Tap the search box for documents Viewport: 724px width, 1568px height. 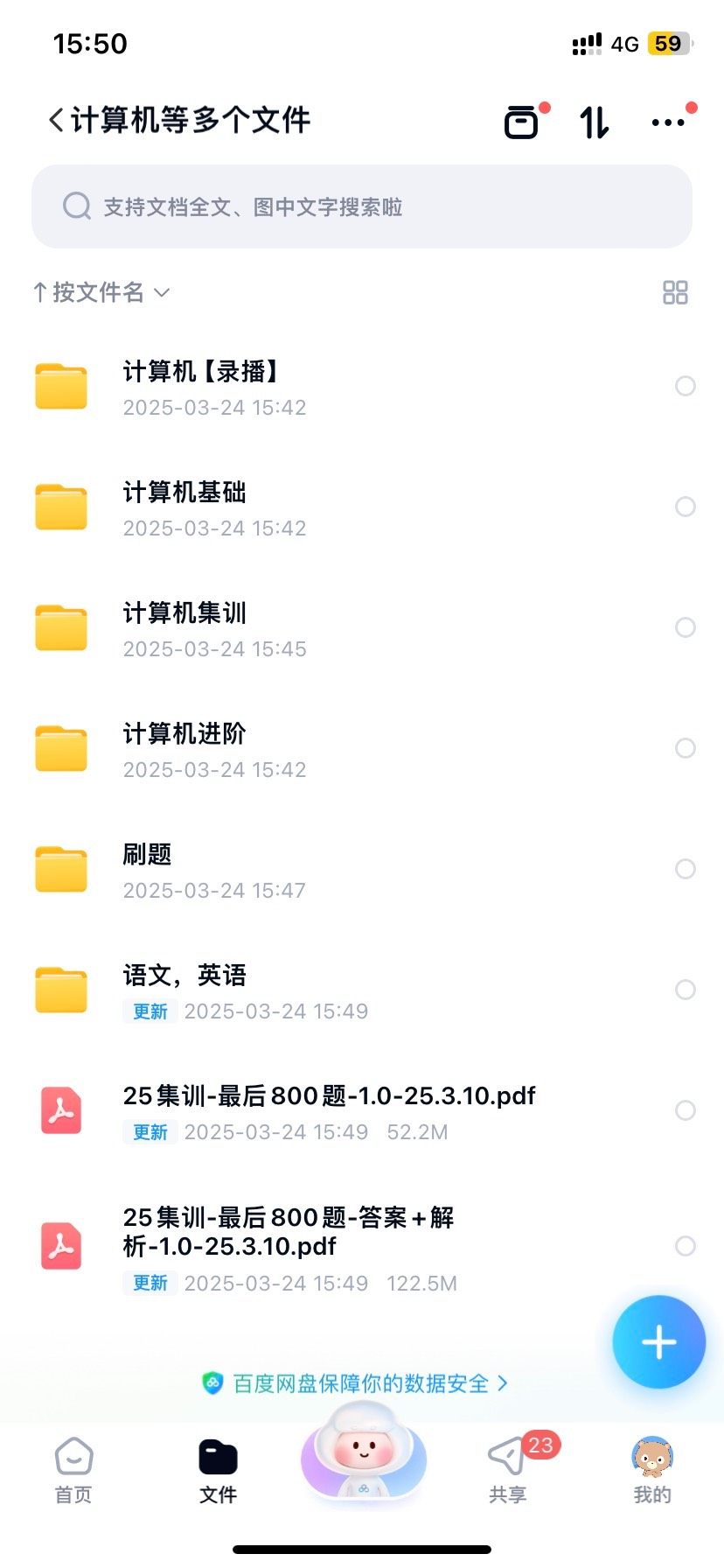click(362, 206)
